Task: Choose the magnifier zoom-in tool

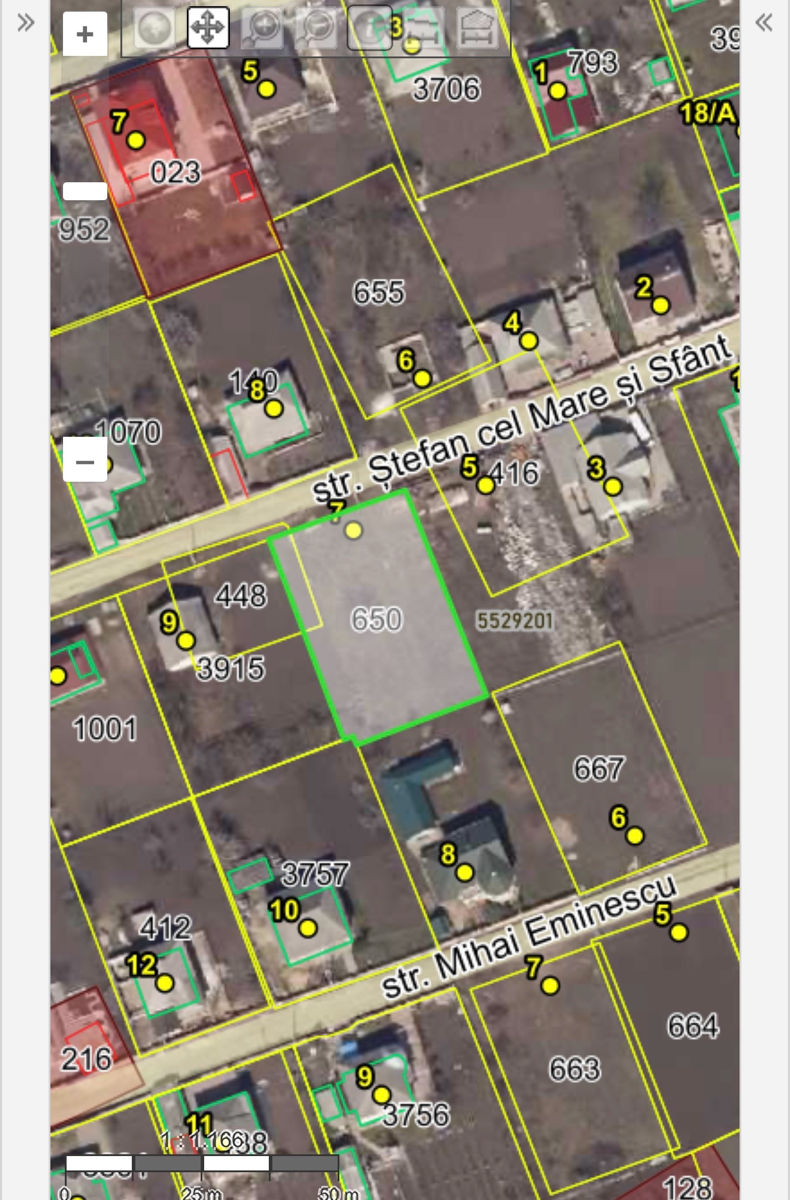Action: click(262, 28)
